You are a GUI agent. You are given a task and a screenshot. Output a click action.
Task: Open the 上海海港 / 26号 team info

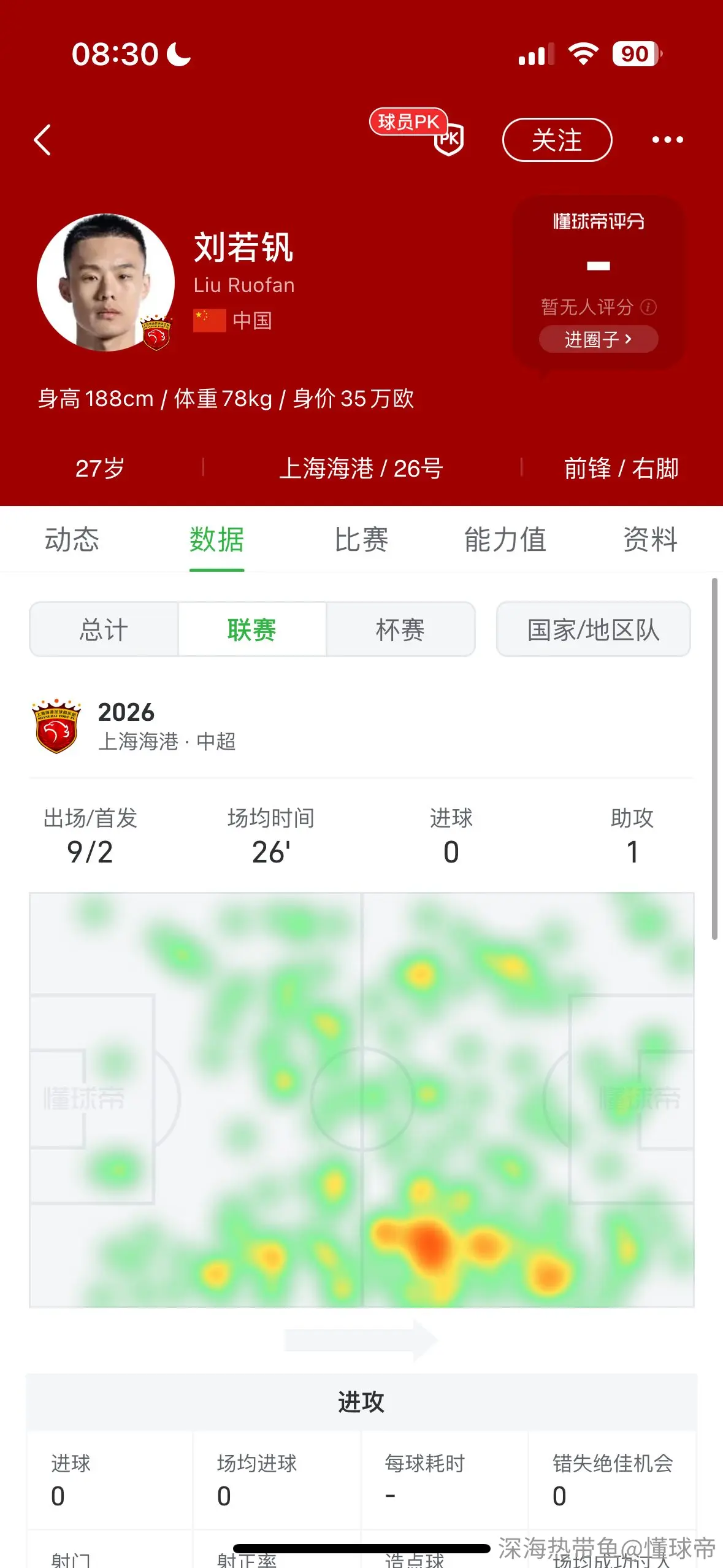[x=361, y=468]
